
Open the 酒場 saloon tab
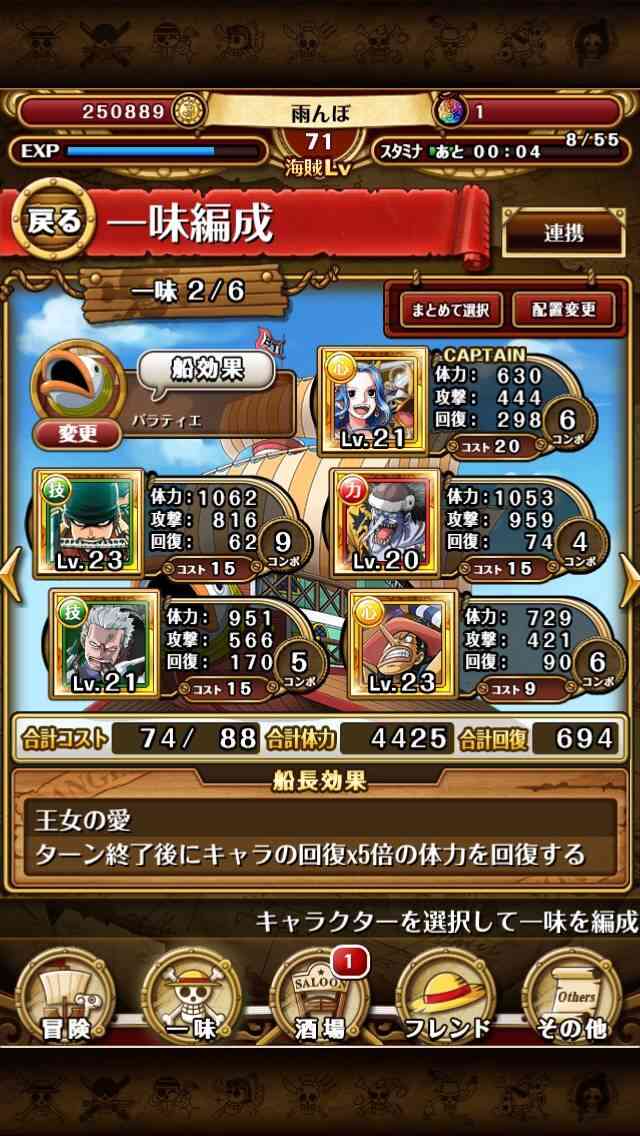coord(320,997)
